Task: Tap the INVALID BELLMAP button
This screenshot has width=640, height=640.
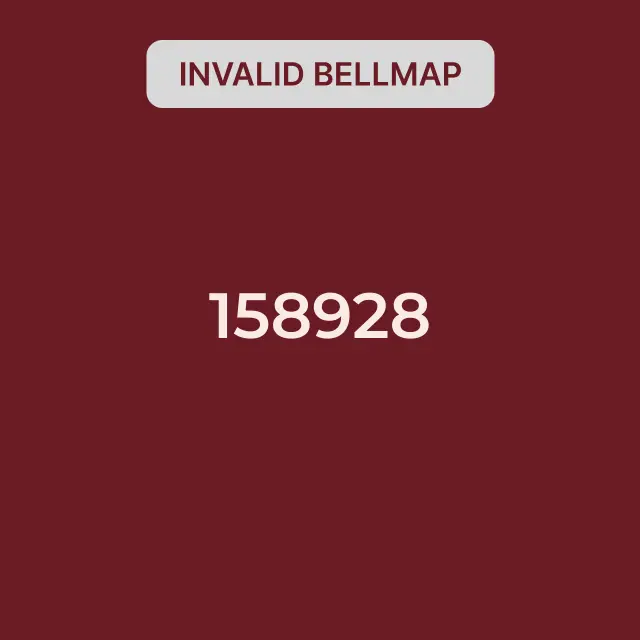Action: (x=320, y=74)
